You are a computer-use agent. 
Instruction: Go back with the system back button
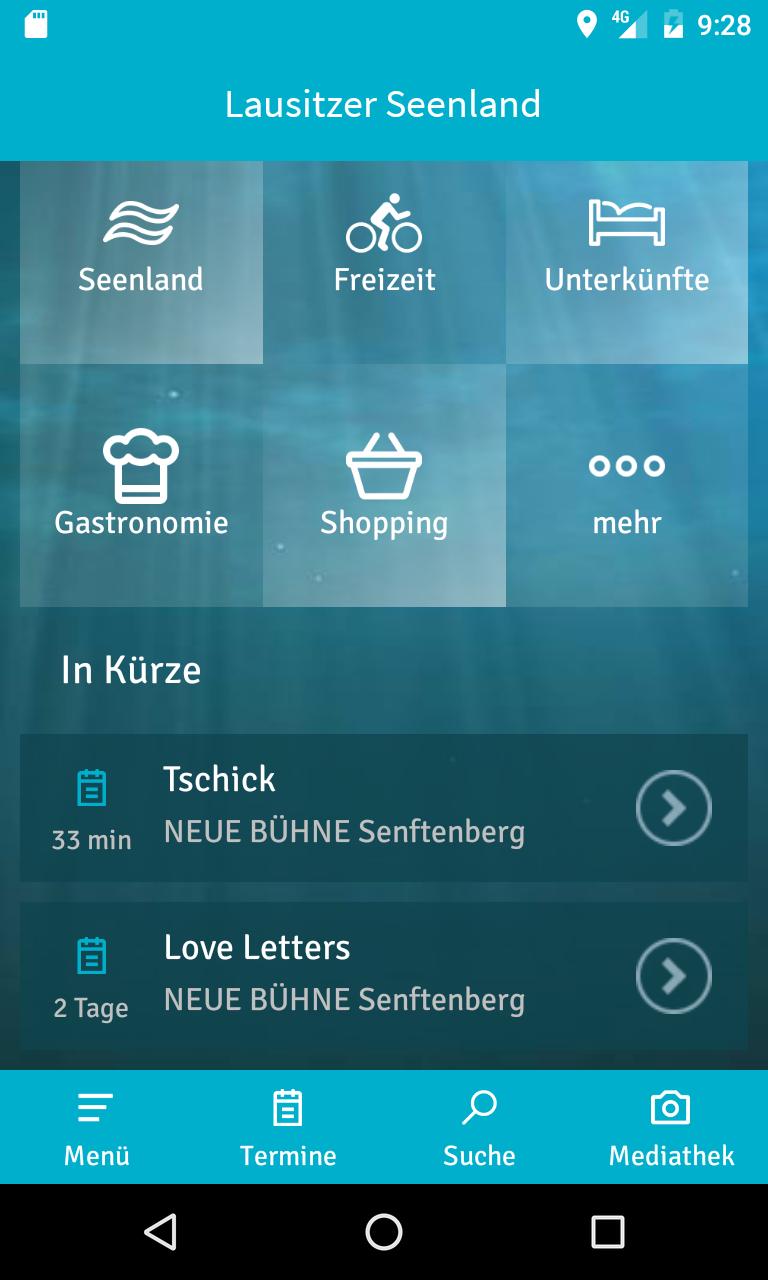pyautogui.click(x=160, y=1232)
